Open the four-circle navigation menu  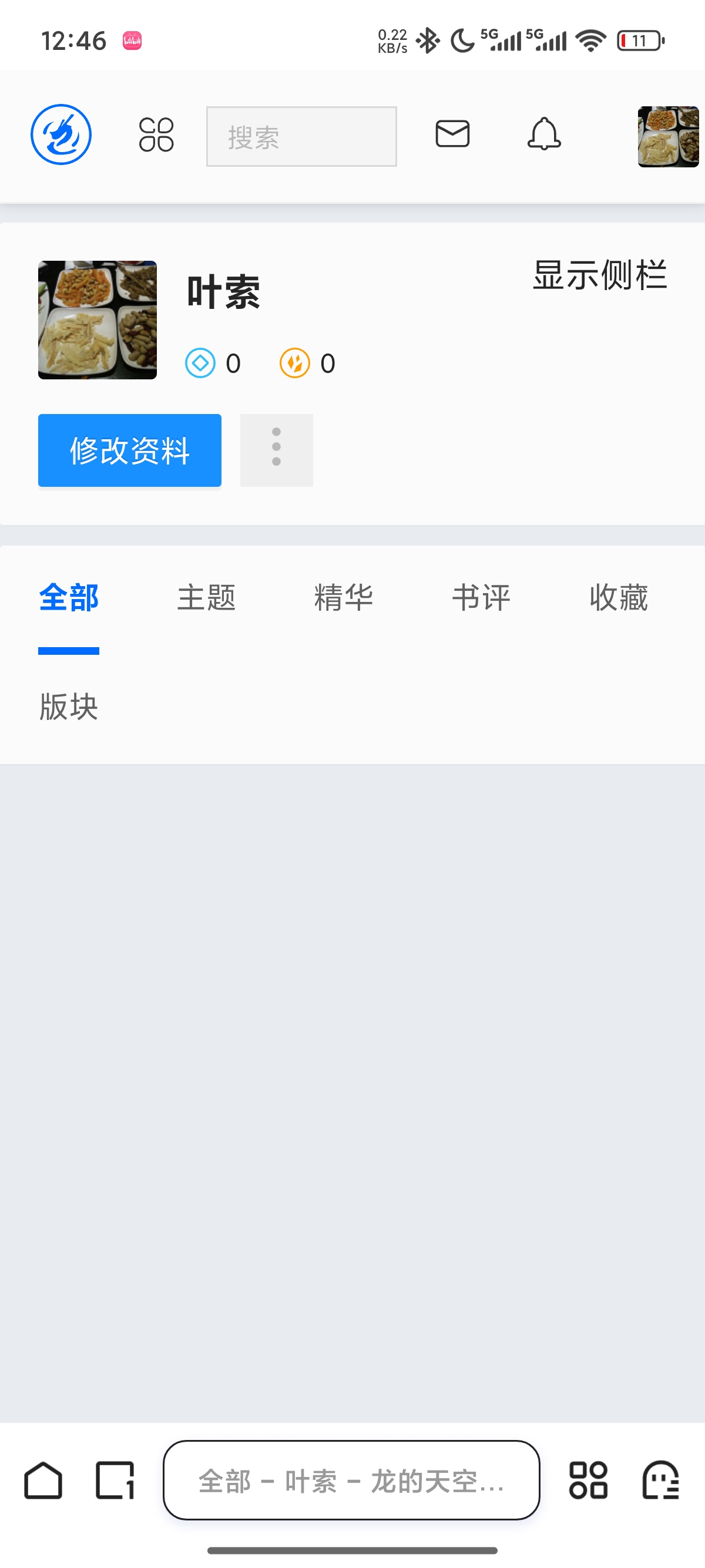click(x=156, y=134)
